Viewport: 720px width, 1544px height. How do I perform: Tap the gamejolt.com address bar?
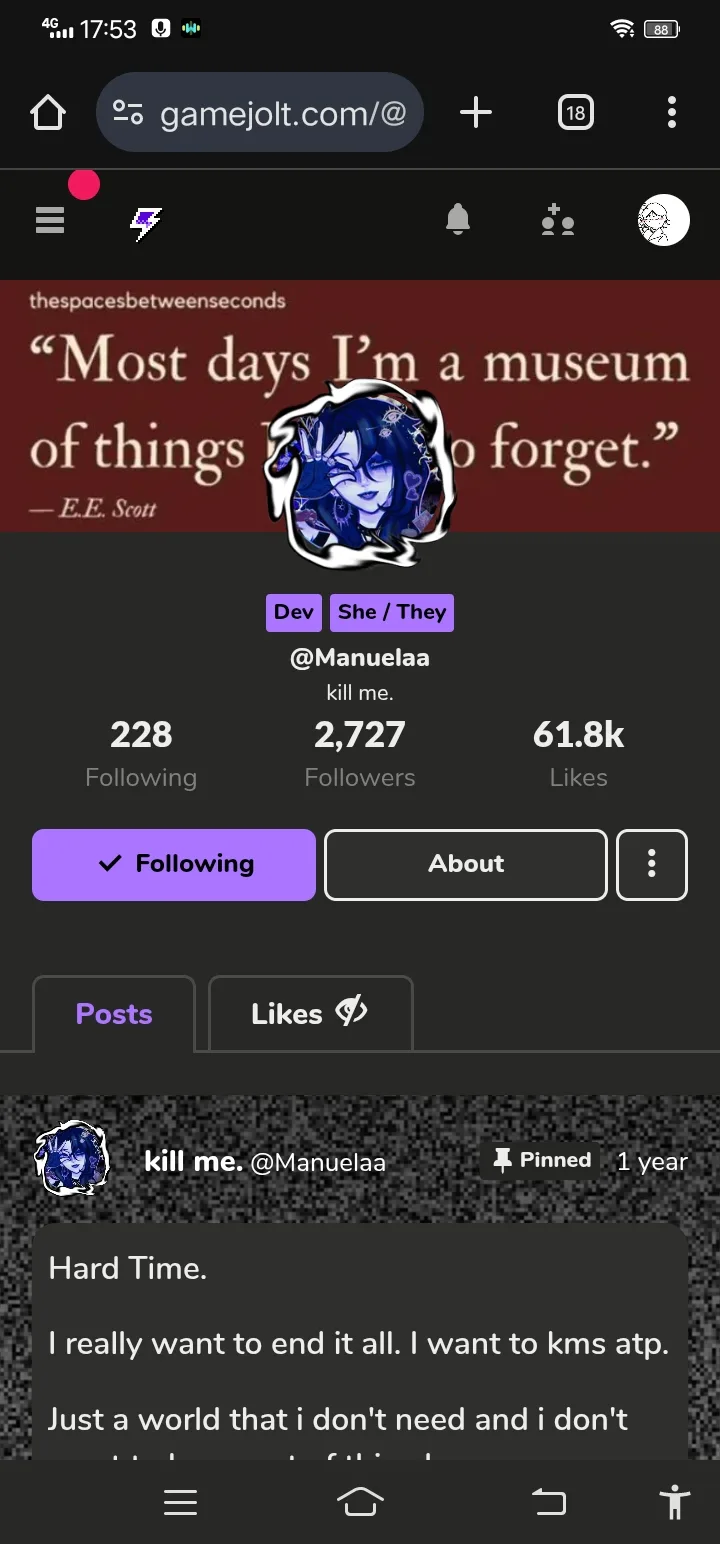pyautogui.click(x=260, y=113)
